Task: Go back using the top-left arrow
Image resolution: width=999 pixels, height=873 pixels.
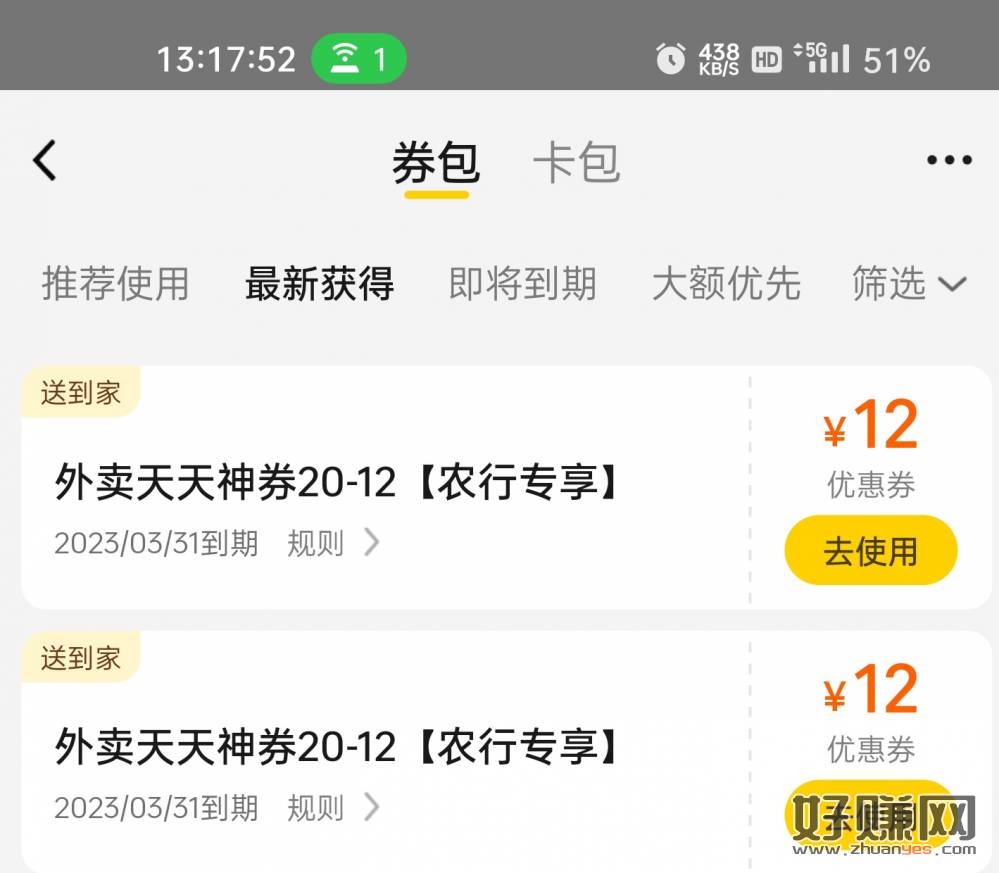Action: coord(45,160)
